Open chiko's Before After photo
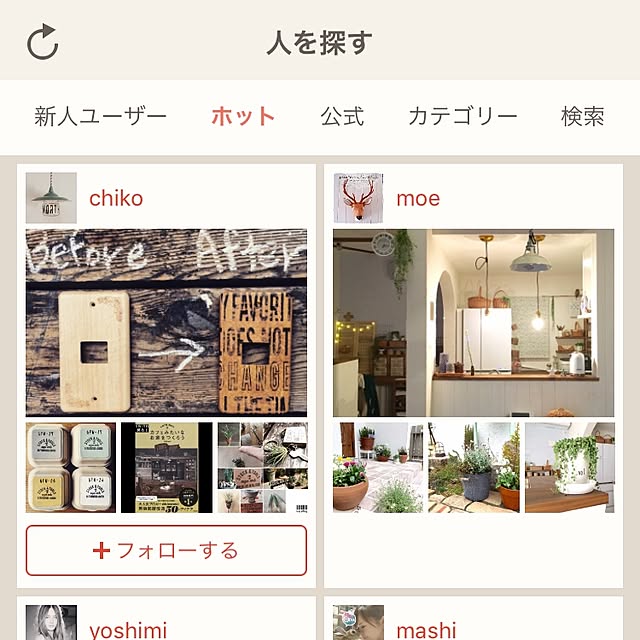The height and width of the screenshot is (640, 640). 166,322
